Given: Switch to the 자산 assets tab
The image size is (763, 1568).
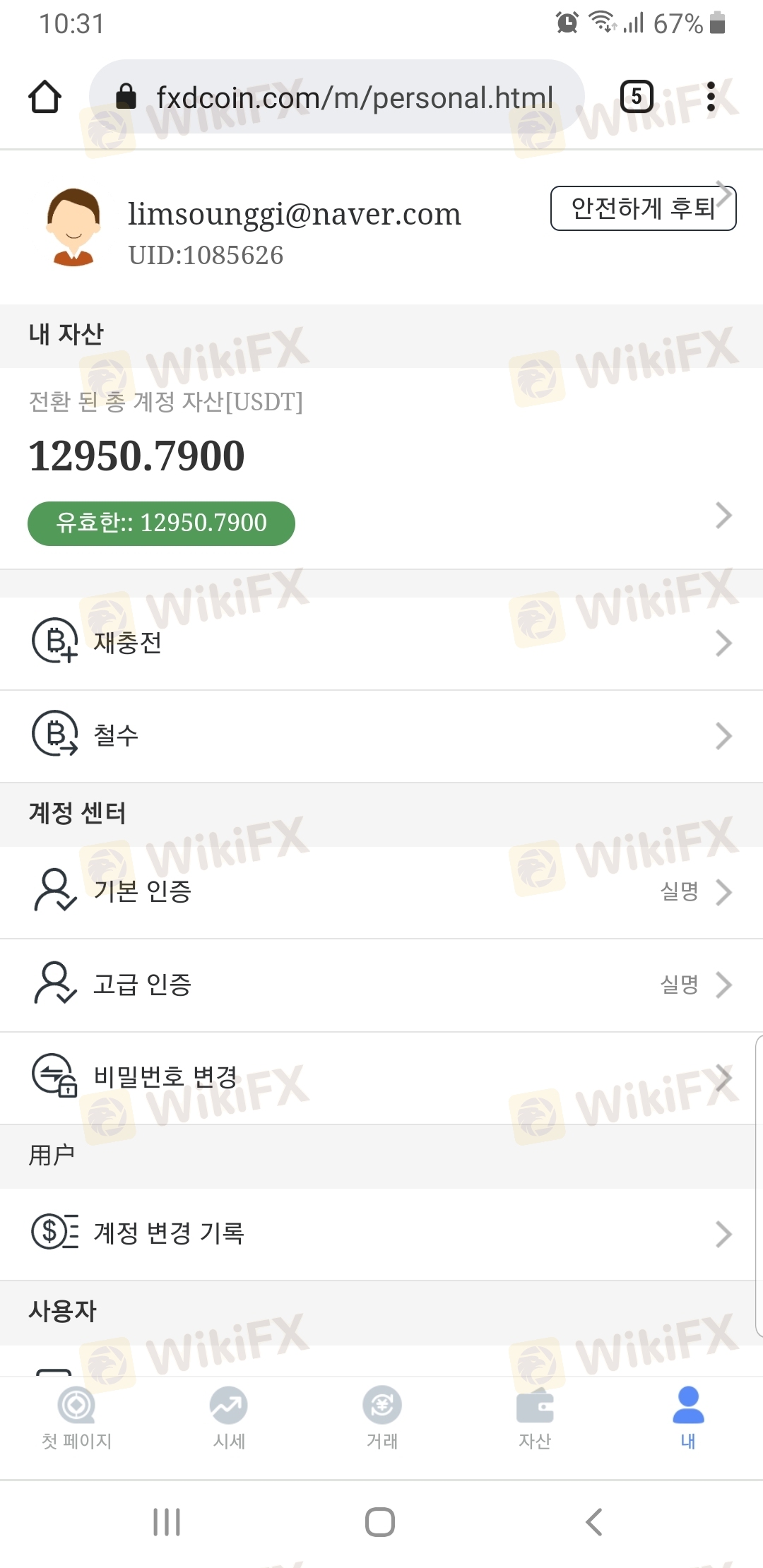Looking at the screenshot, I should pos(535,1418).
